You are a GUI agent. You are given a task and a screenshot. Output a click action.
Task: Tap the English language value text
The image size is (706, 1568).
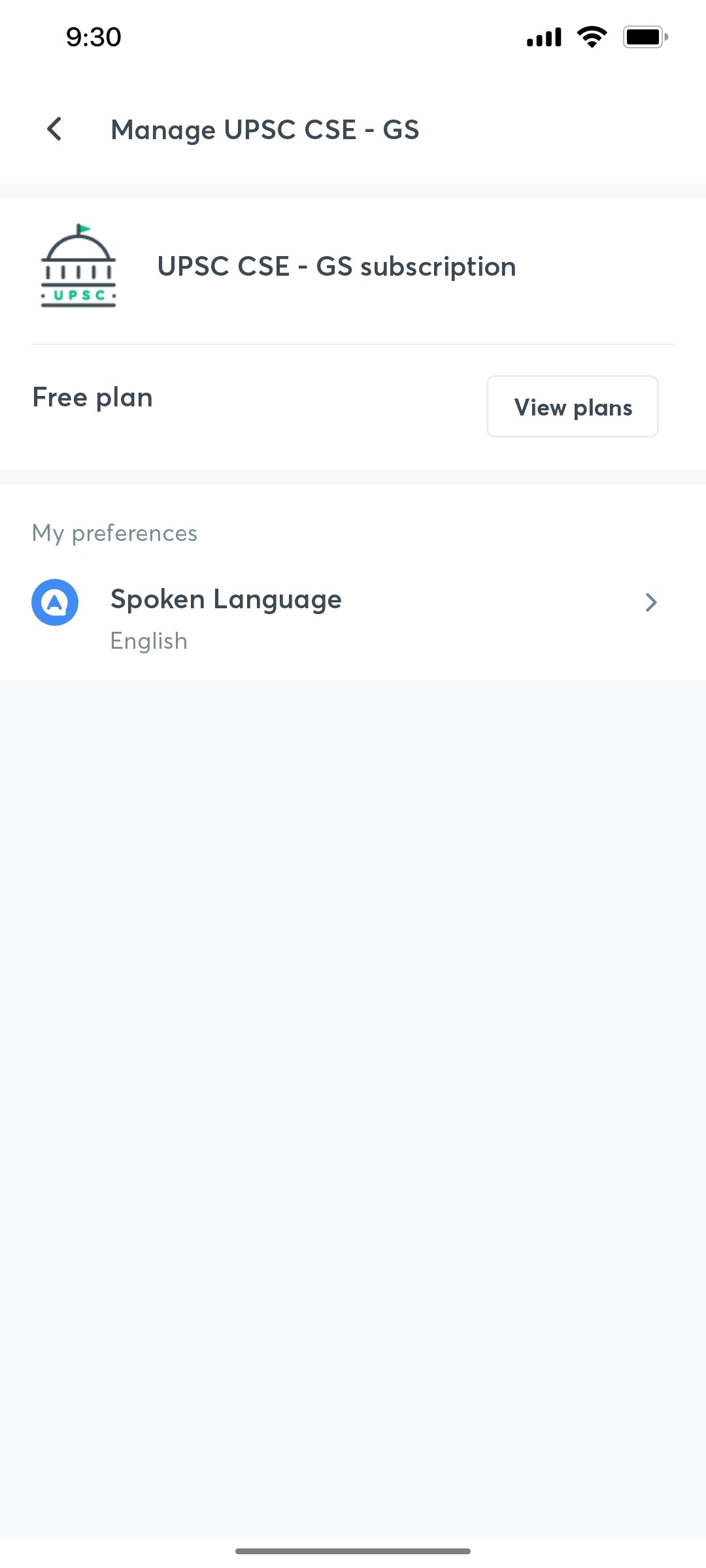point(148,640)
